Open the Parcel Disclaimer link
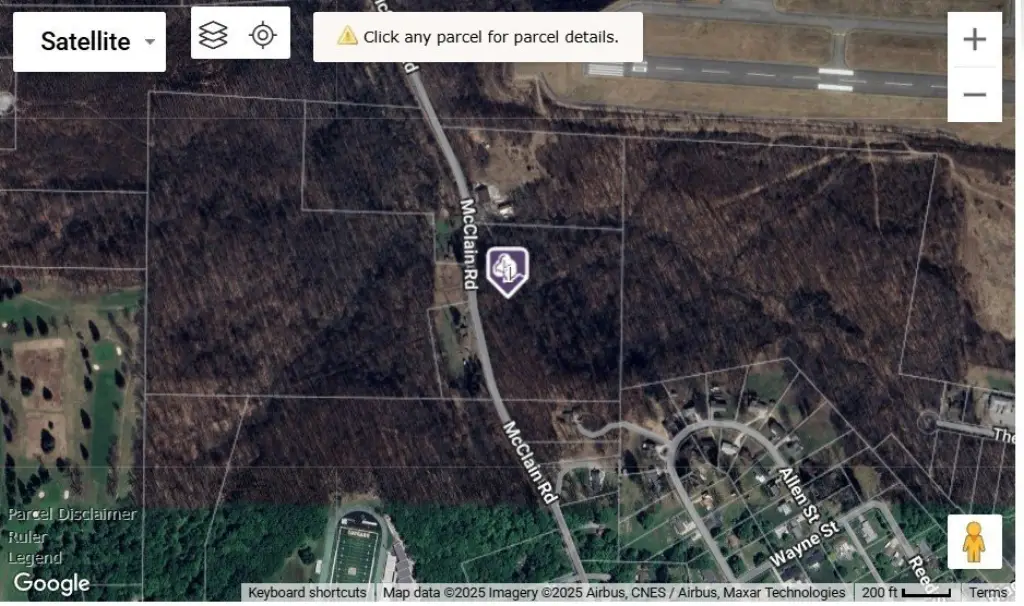The image size is (1024, 606). [x=71, y=514]
